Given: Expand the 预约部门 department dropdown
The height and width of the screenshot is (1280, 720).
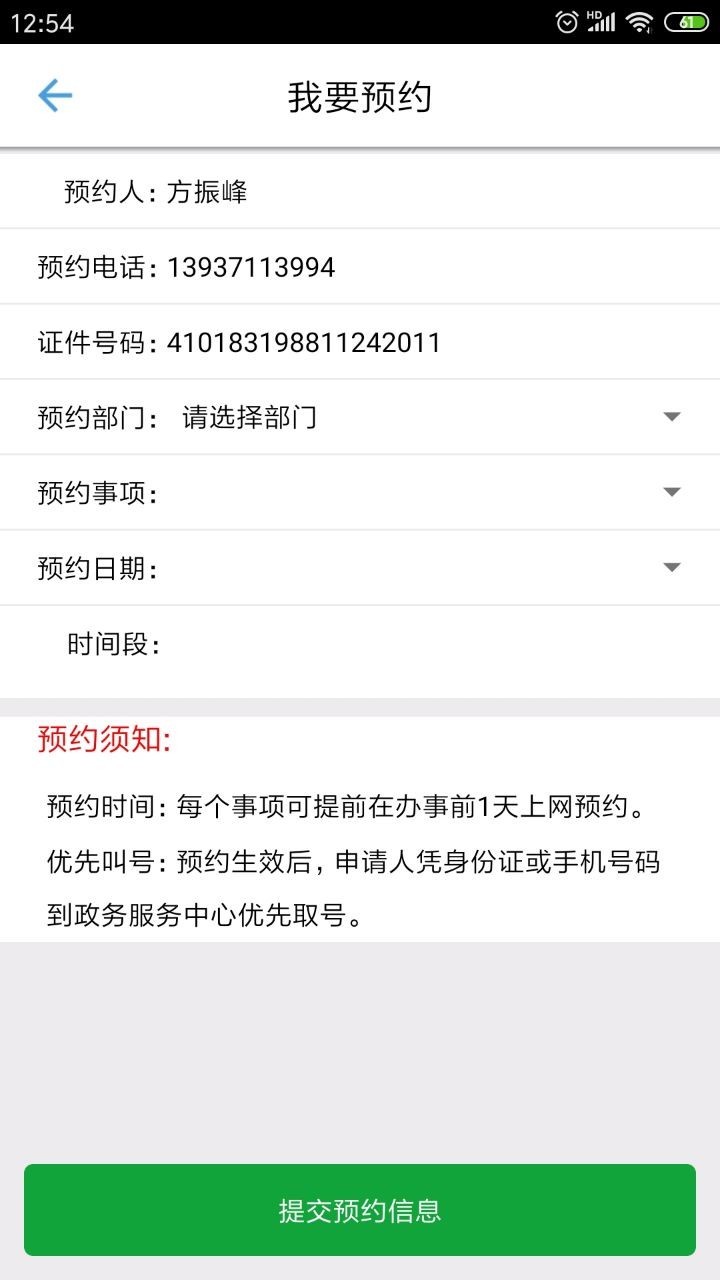Looking at the screenshot, I should (672, 417).
